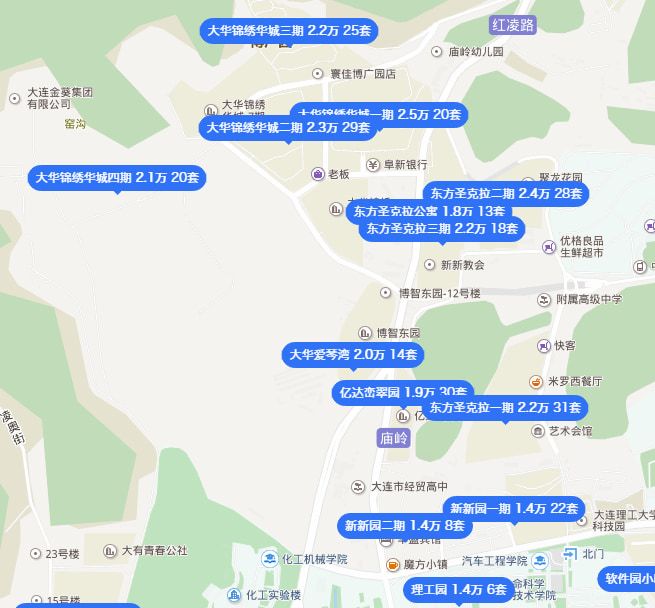Open 东方圣克拉一期 2.2万 marker

[505, 408]
